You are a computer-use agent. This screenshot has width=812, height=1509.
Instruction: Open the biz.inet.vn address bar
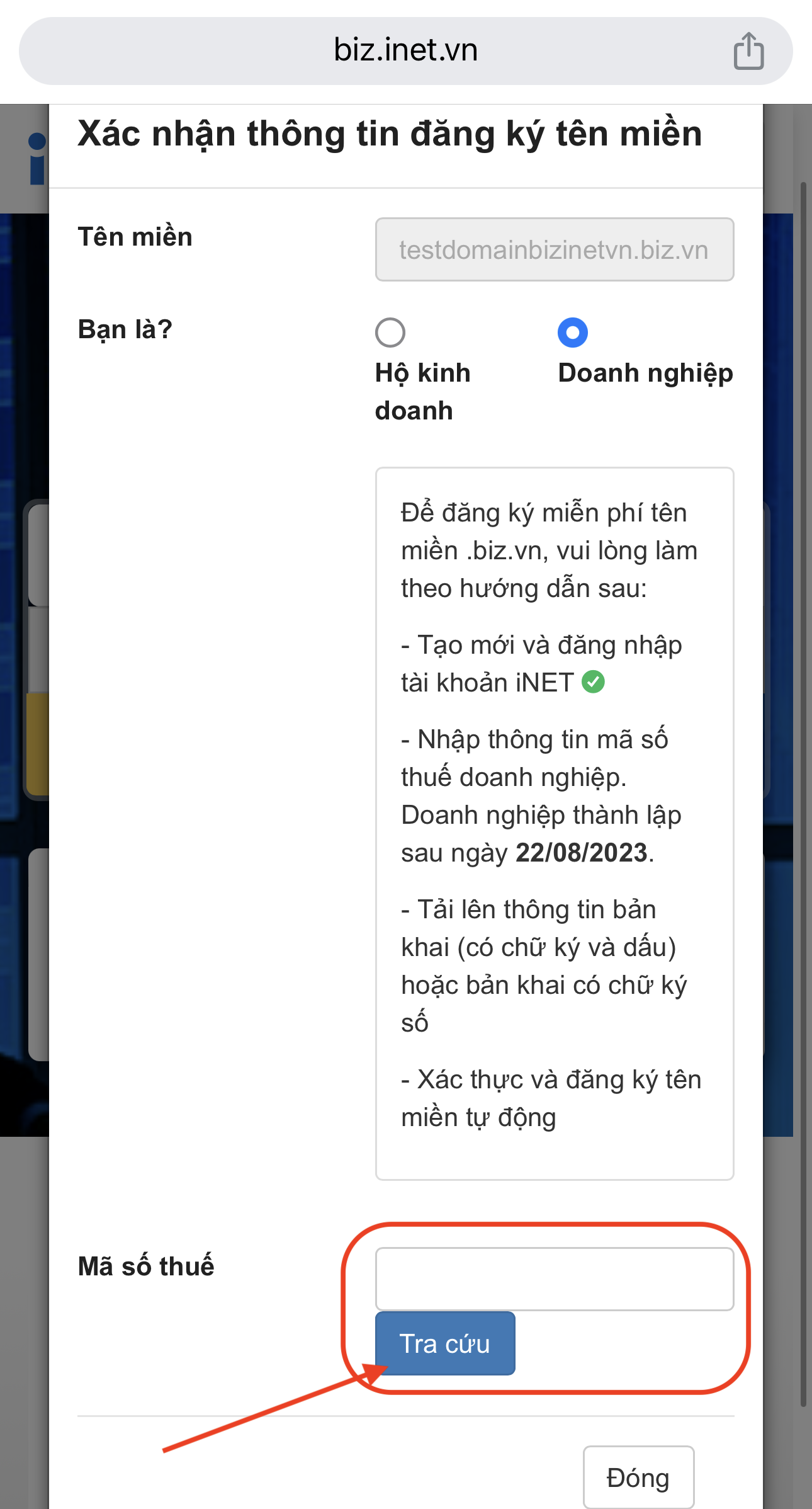(405, 50)
